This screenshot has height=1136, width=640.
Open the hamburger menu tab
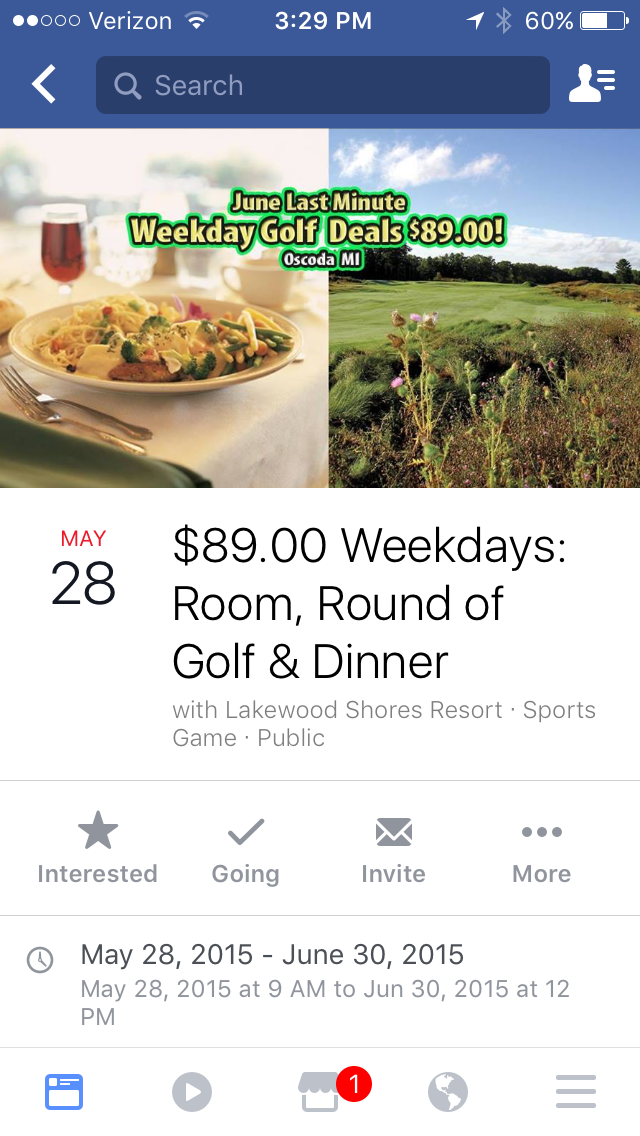click(x=576, y=1092)
